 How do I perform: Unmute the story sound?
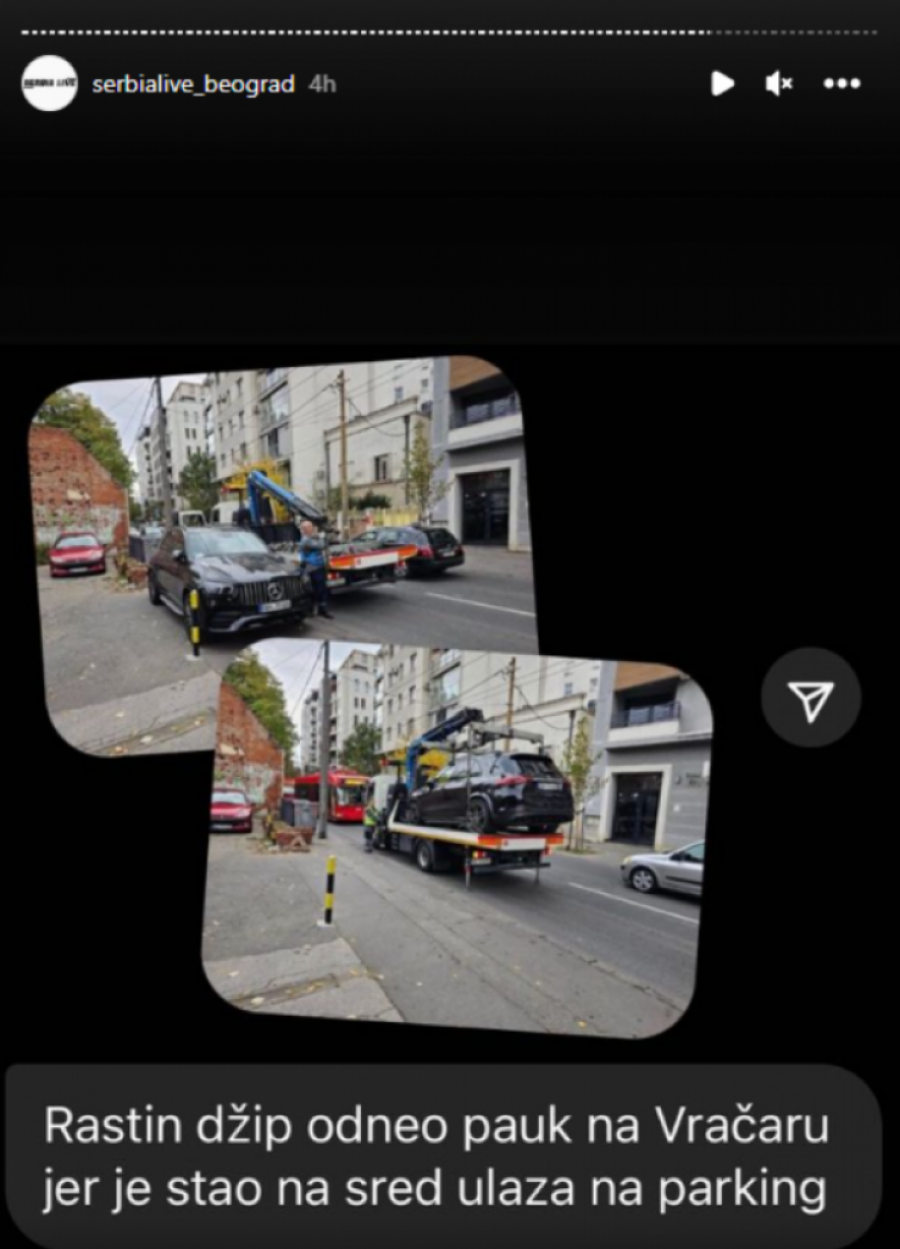pos(779,83)
